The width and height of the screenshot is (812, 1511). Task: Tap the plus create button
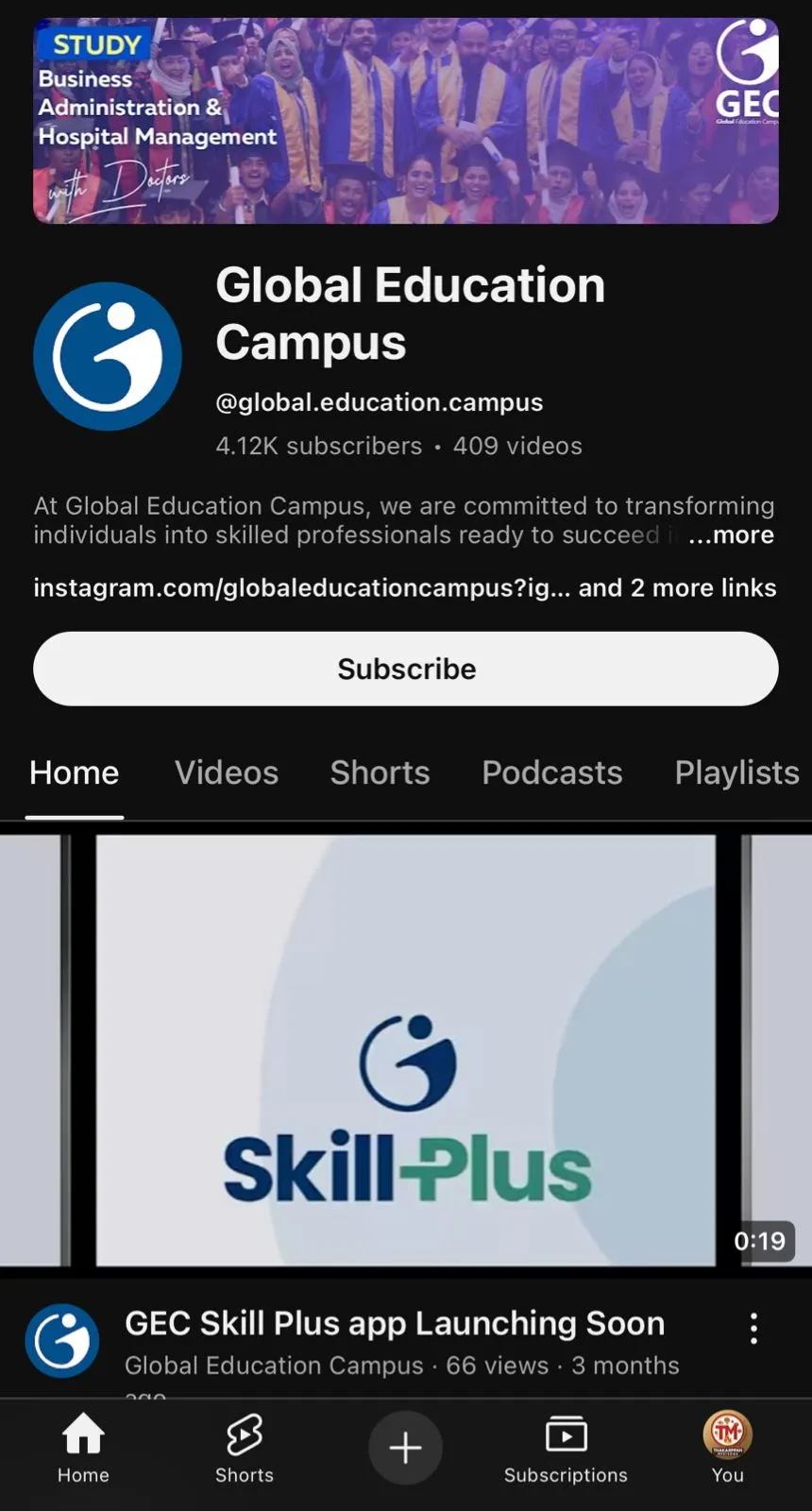pos(405,1448)
